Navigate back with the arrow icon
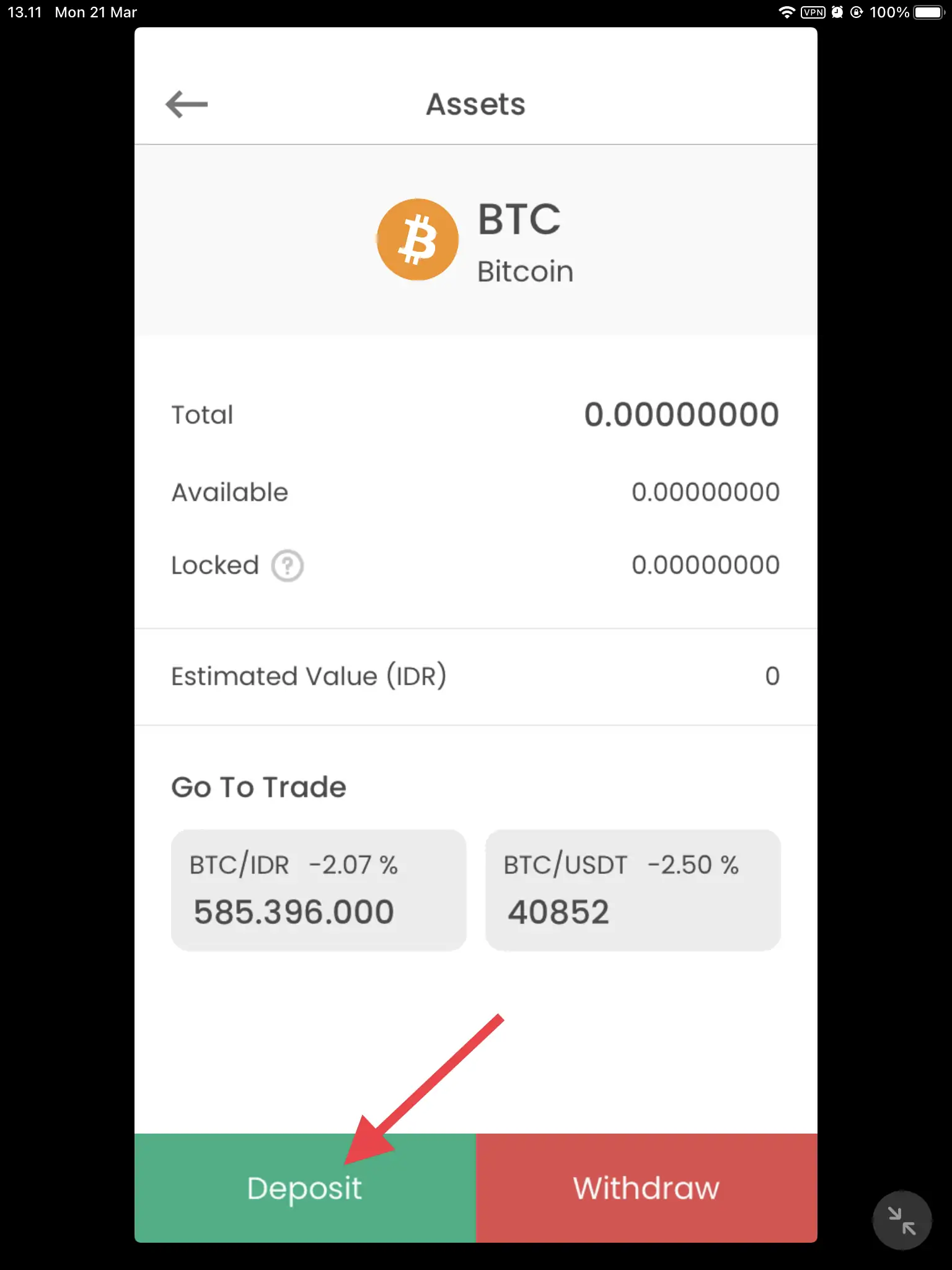The image size is (952, 1270). 185,104
